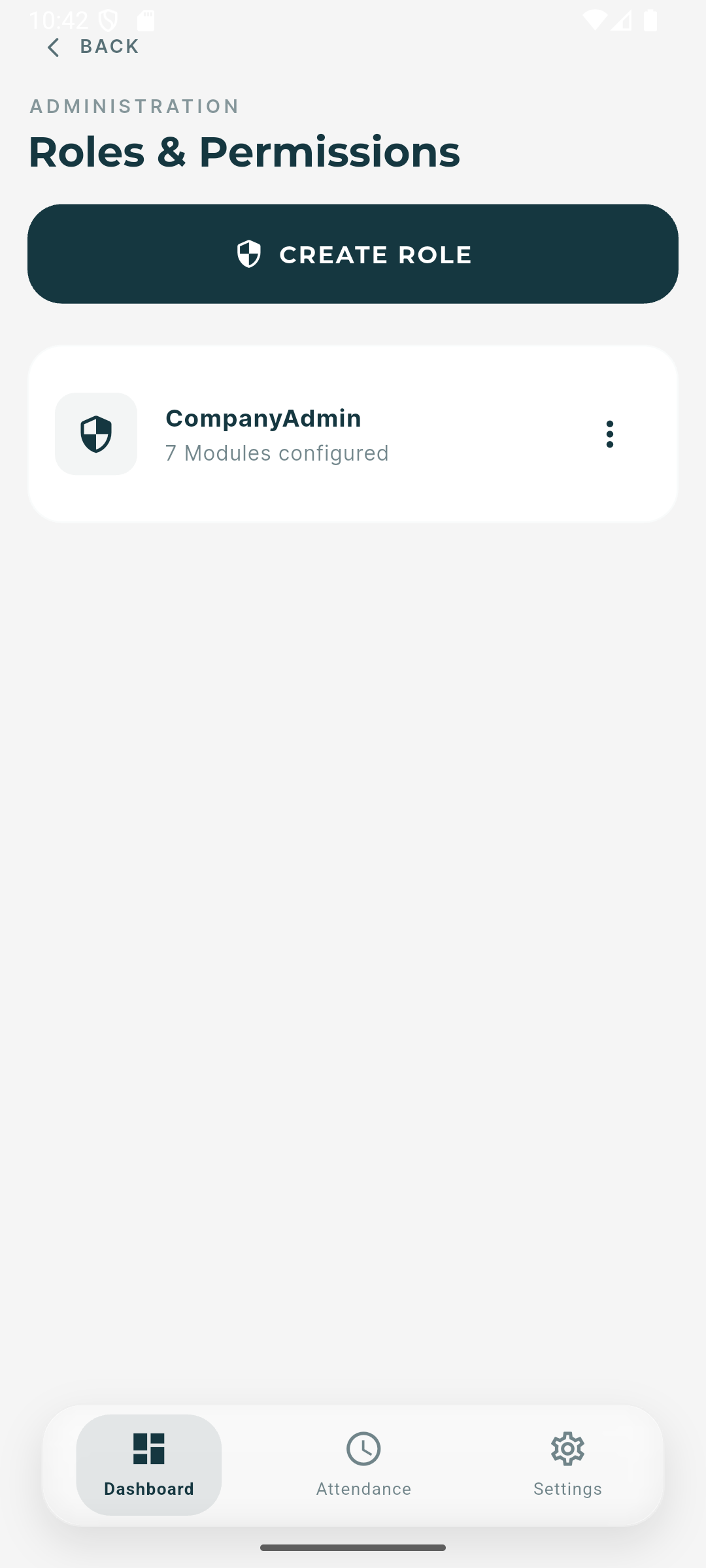Go back using the BACK button

click(93, 47)
